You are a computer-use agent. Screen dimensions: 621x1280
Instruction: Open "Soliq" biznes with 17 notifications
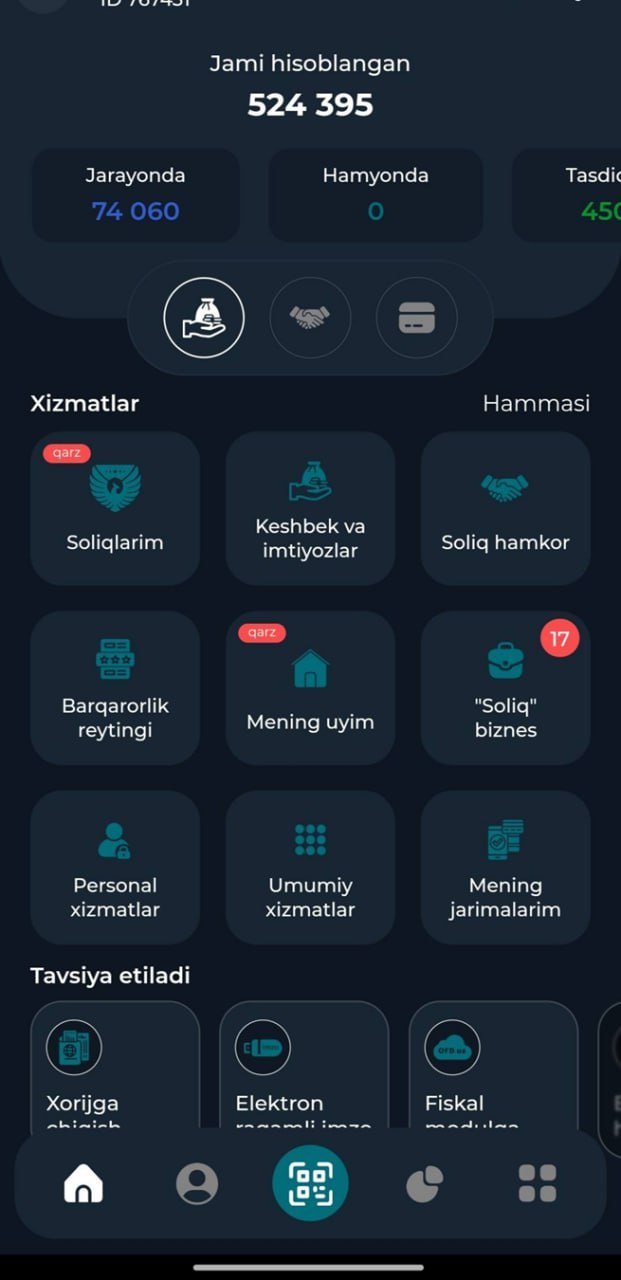click(x=505, y=688)
